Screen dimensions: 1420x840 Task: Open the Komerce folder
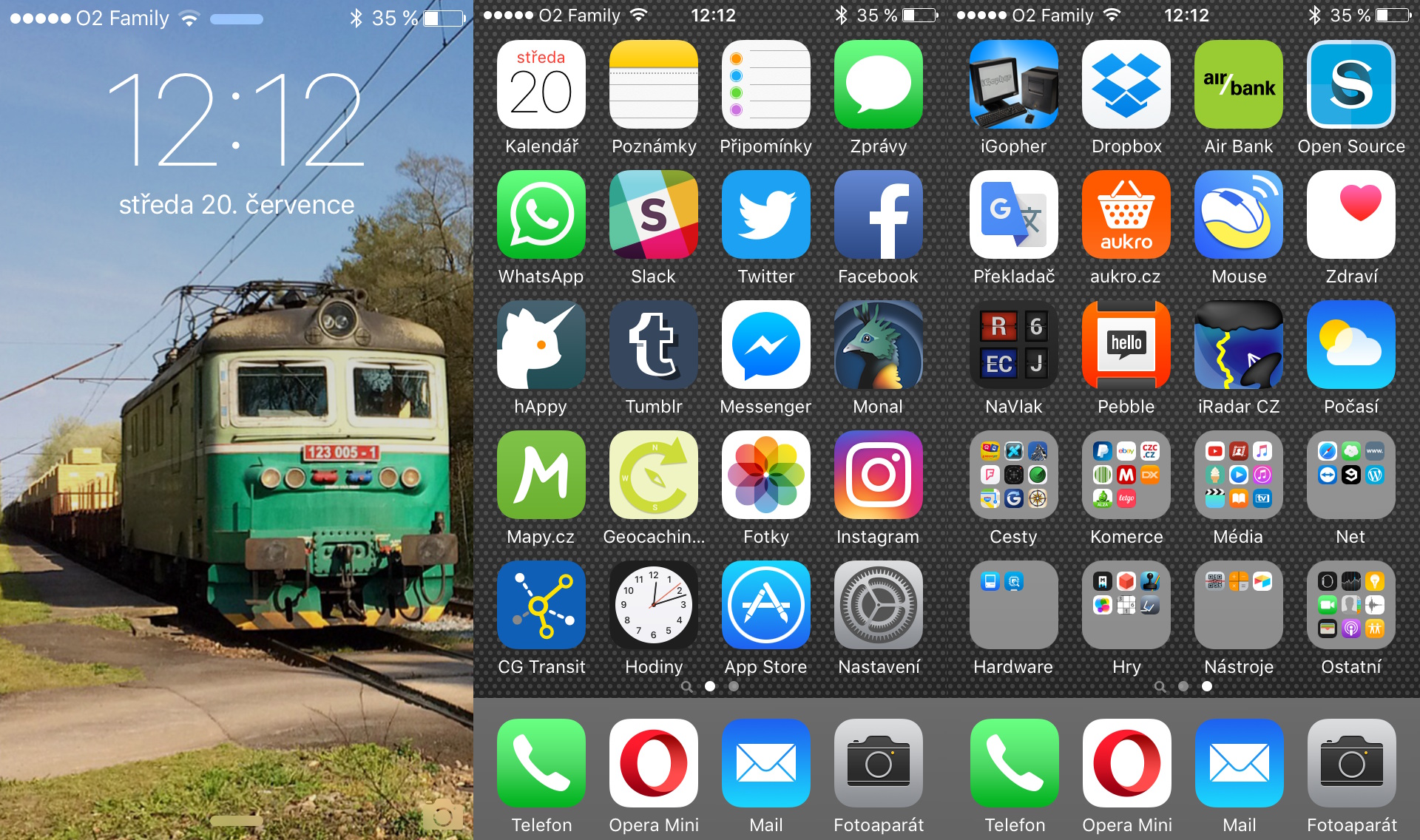click(1126, 475)
